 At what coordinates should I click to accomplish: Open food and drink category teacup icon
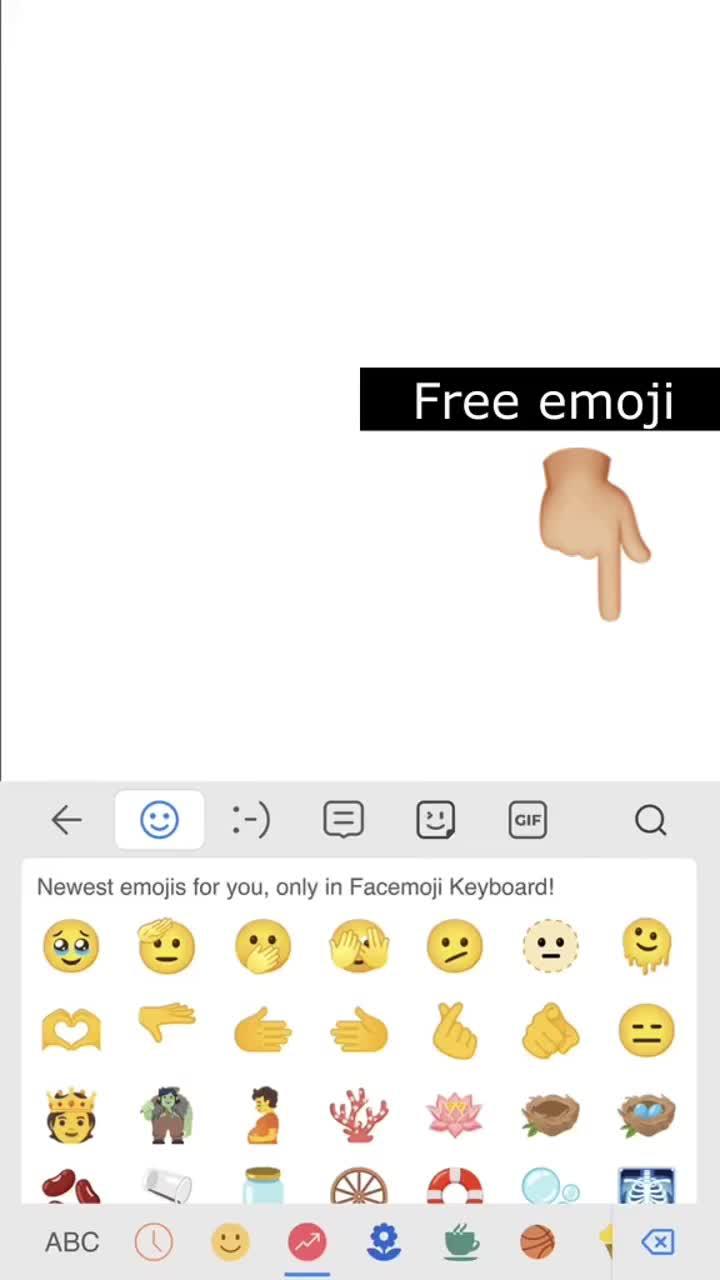460,1242
